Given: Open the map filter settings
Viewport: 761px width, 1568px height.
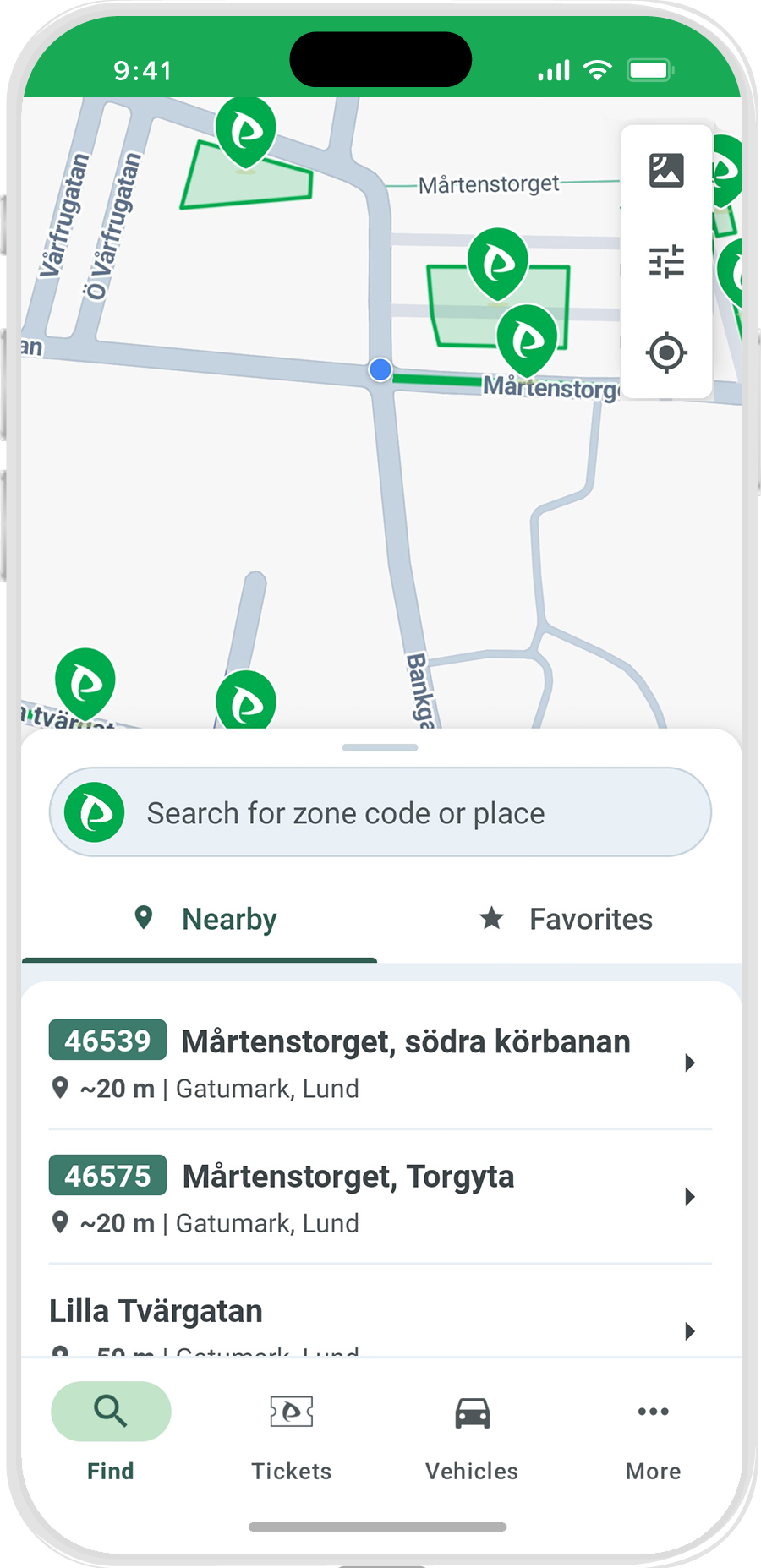Looking at the screenshot, I should (666, 261).
